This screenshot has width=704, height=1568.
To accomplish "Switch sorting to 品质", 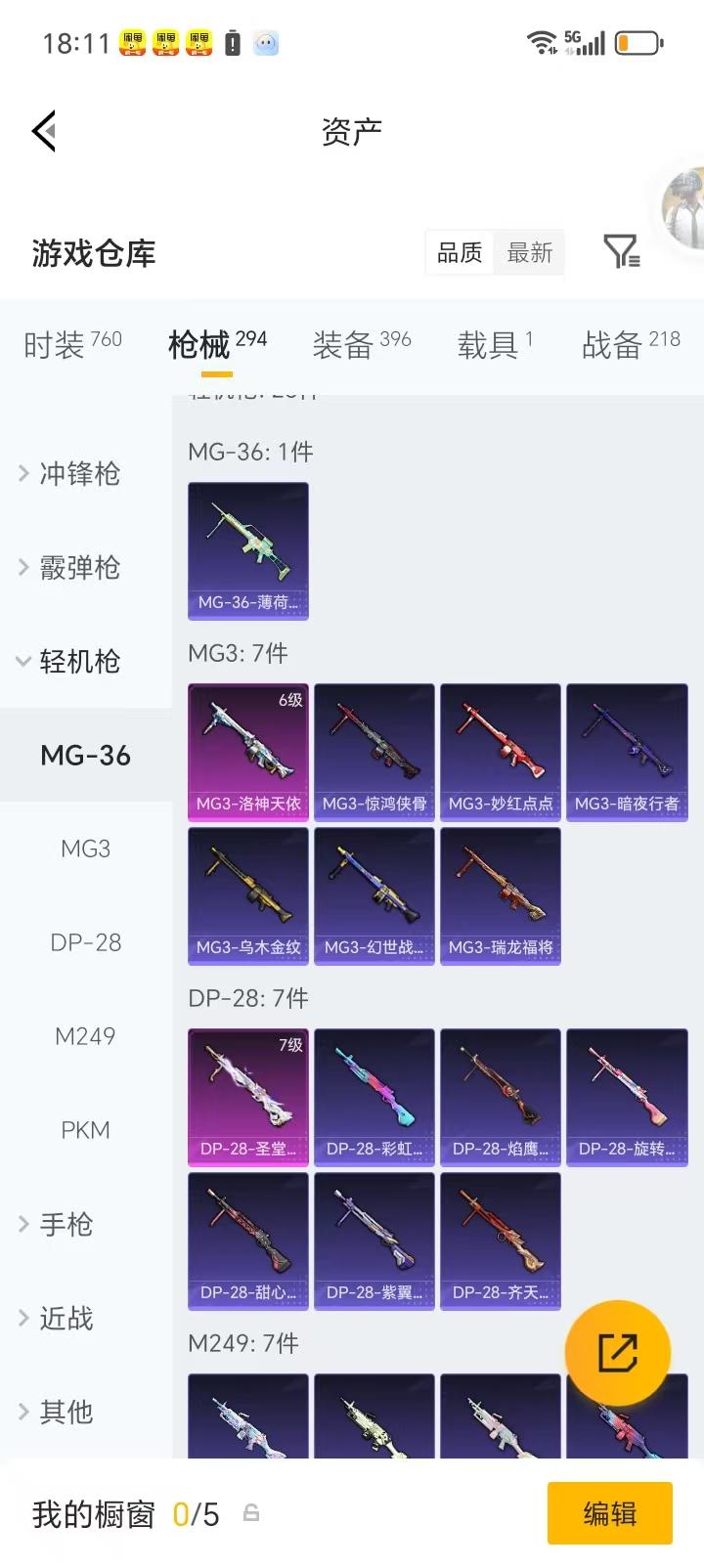I will (x=458, y=252).
